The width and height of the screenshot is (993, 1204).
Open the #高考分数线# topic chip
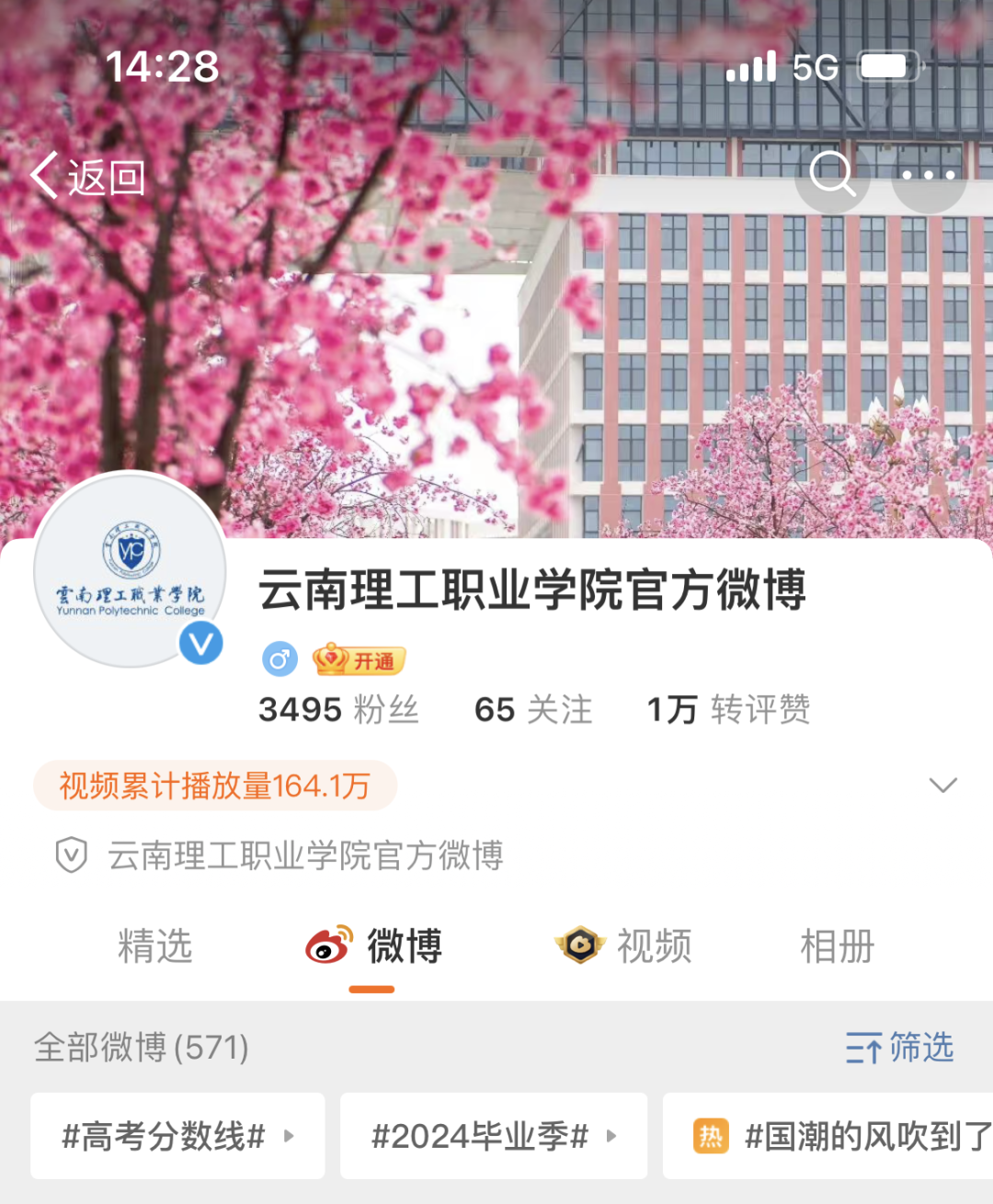177,1136
